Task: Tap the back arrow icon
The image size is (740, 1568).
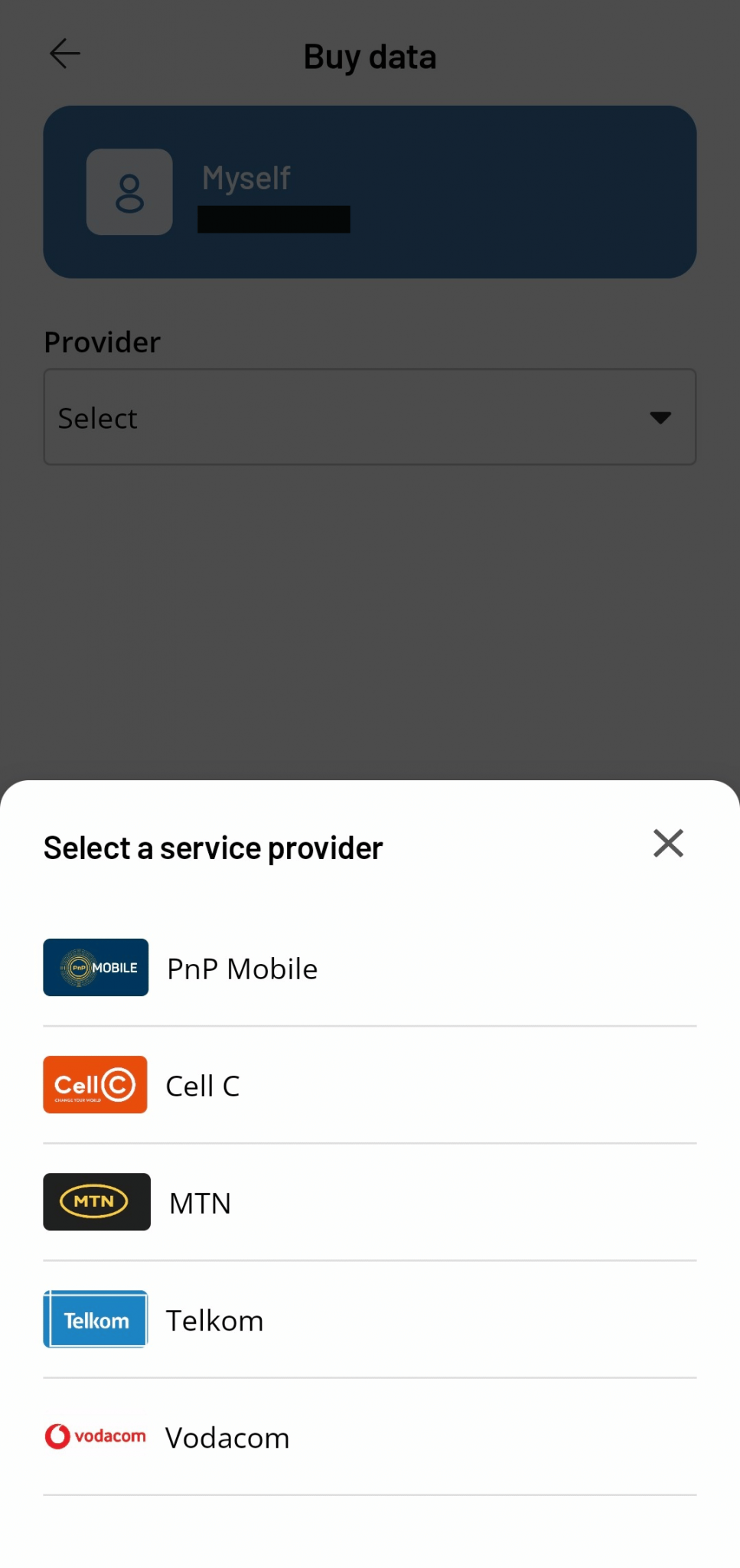Action: pyautogui.click(x=64, y=53)
